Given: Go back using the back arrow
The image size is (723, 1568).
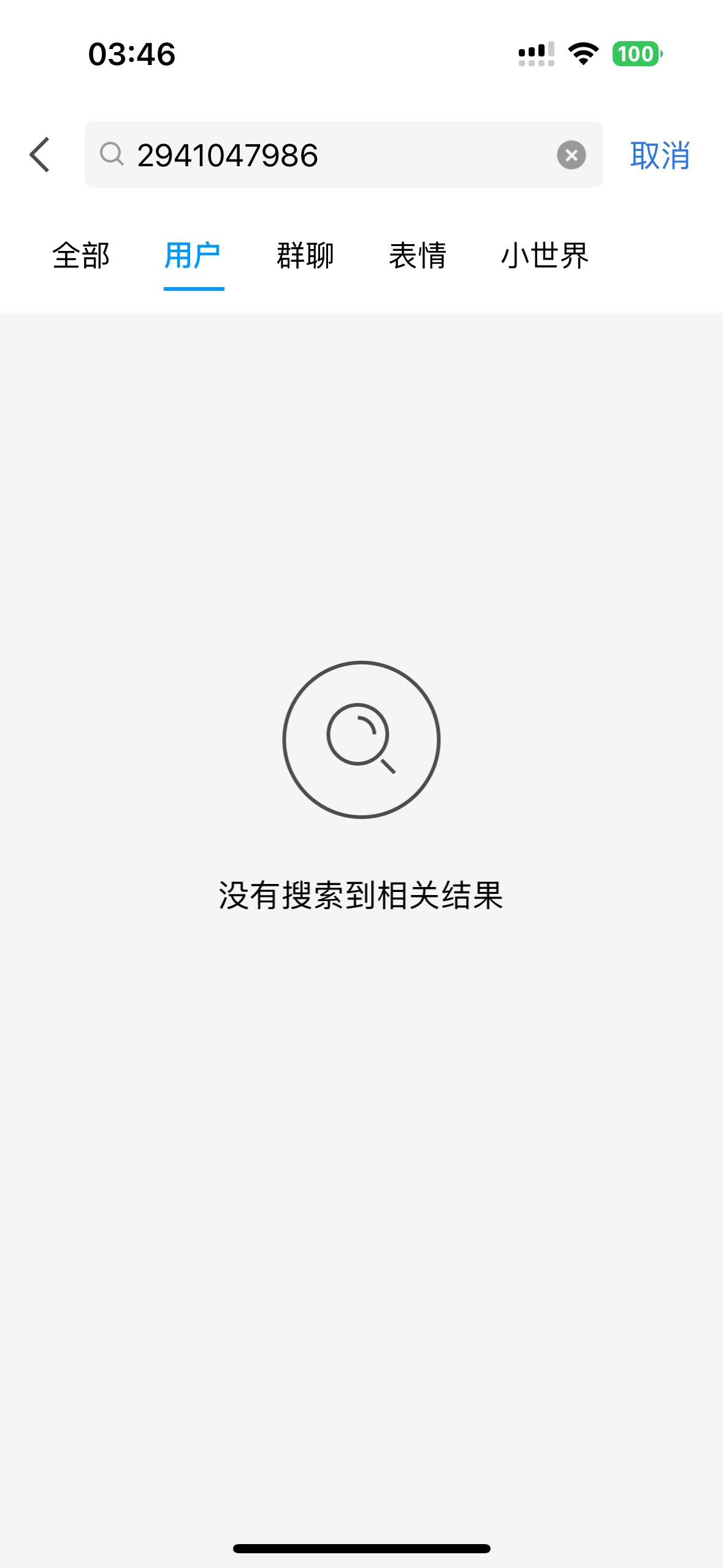Looking at the screenshot, I should [x=40, y=155].
